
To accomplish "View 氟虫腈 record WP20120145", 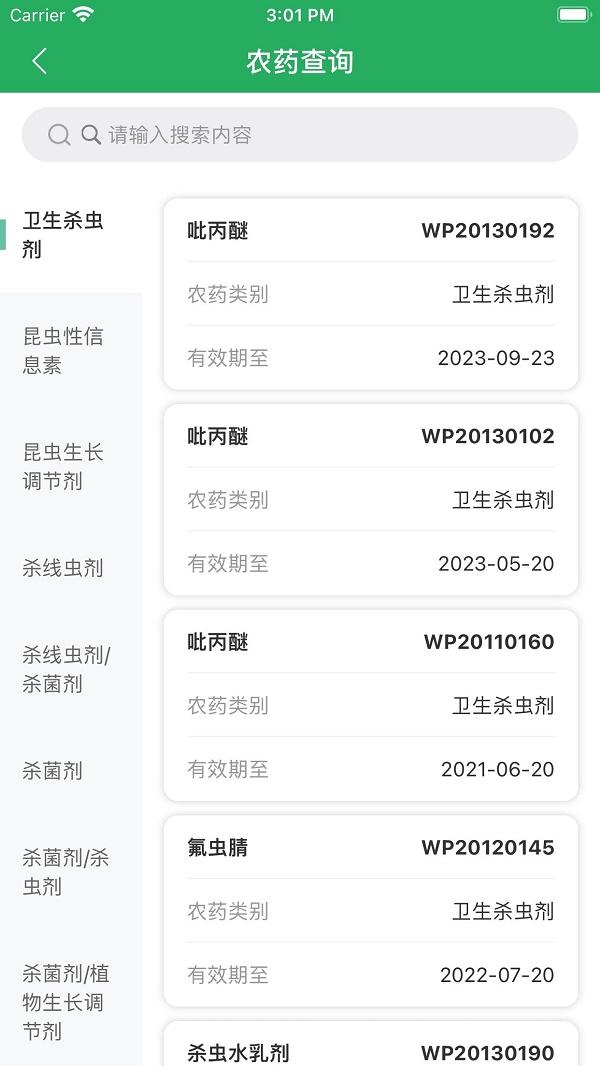I will 370,911.
